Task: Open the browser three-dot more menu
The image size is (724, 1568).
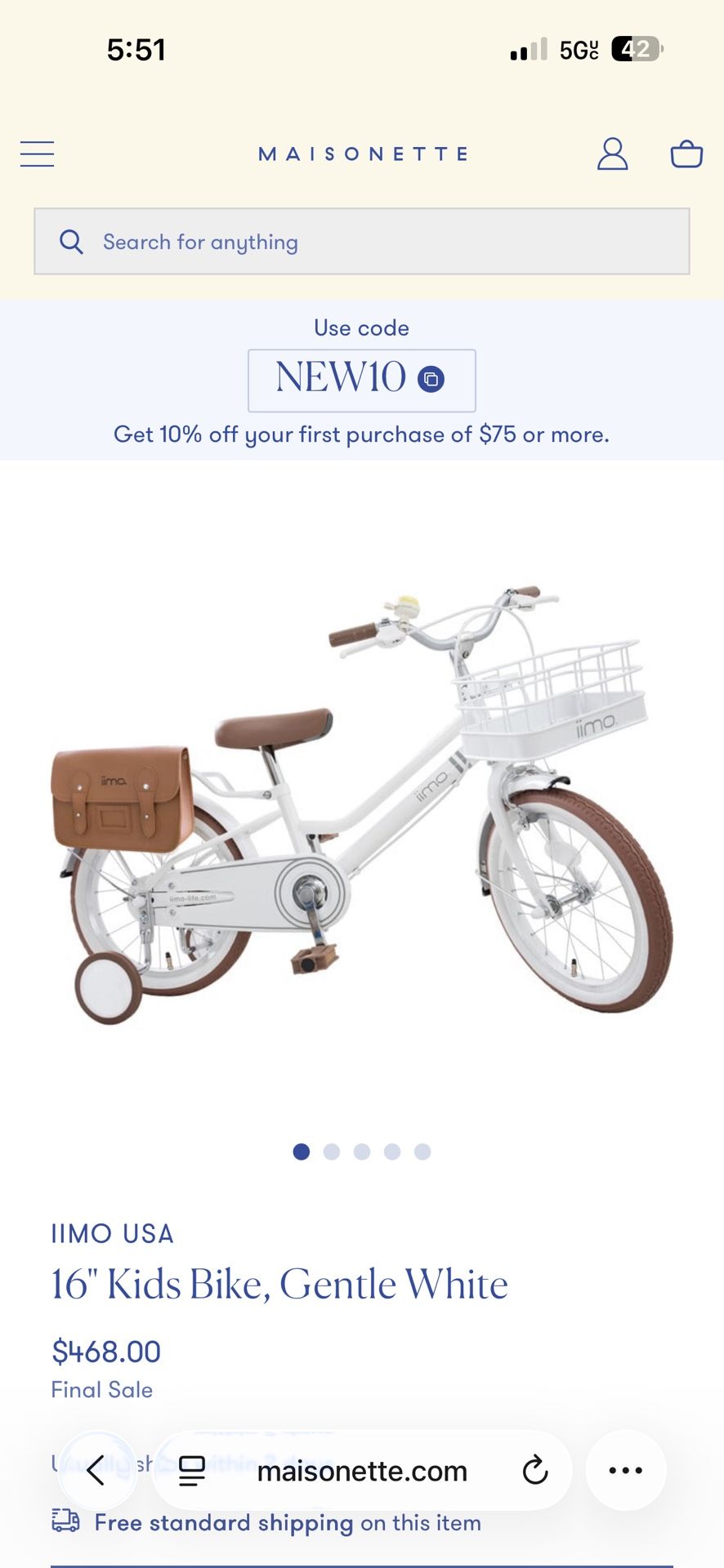Action: pos(626,1471)
